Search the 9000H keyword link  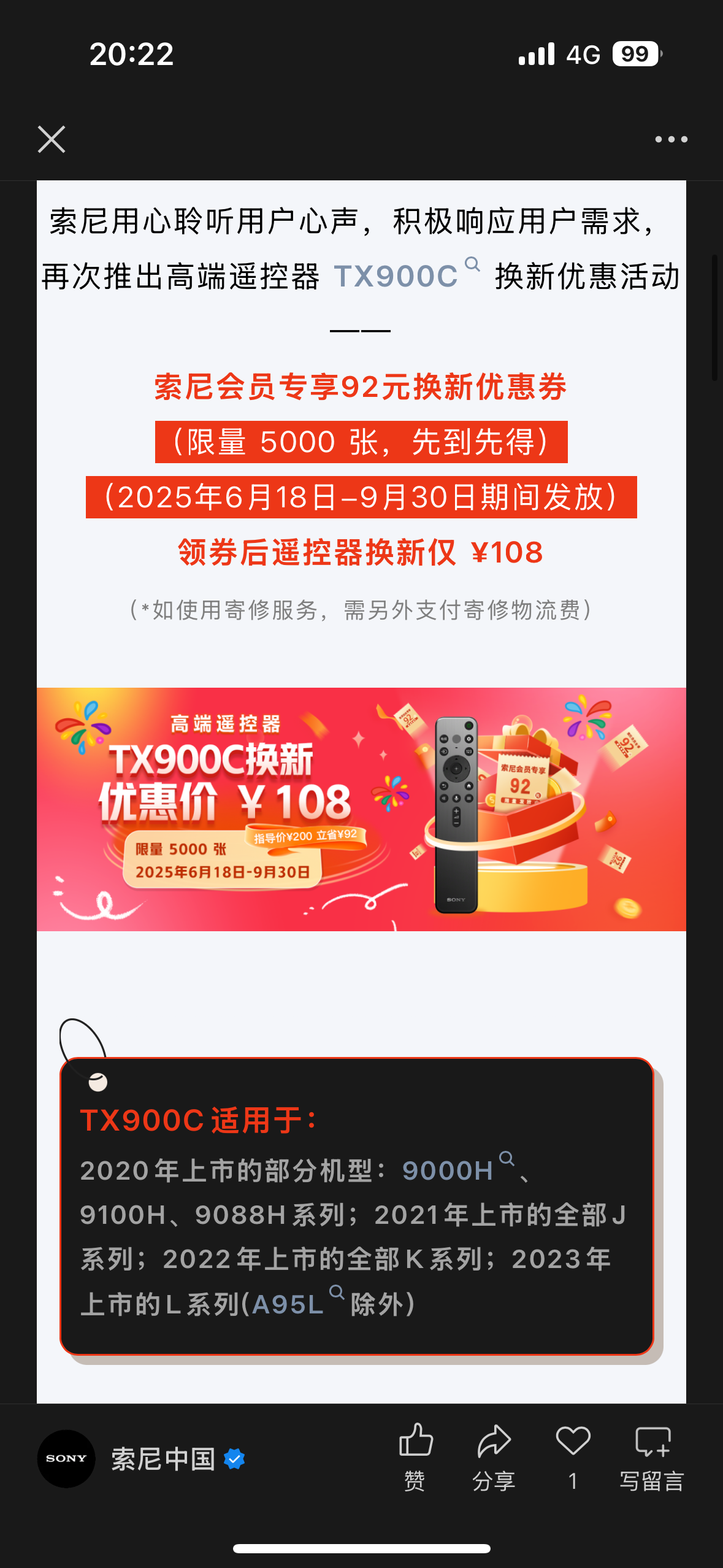click(458, 1169)
